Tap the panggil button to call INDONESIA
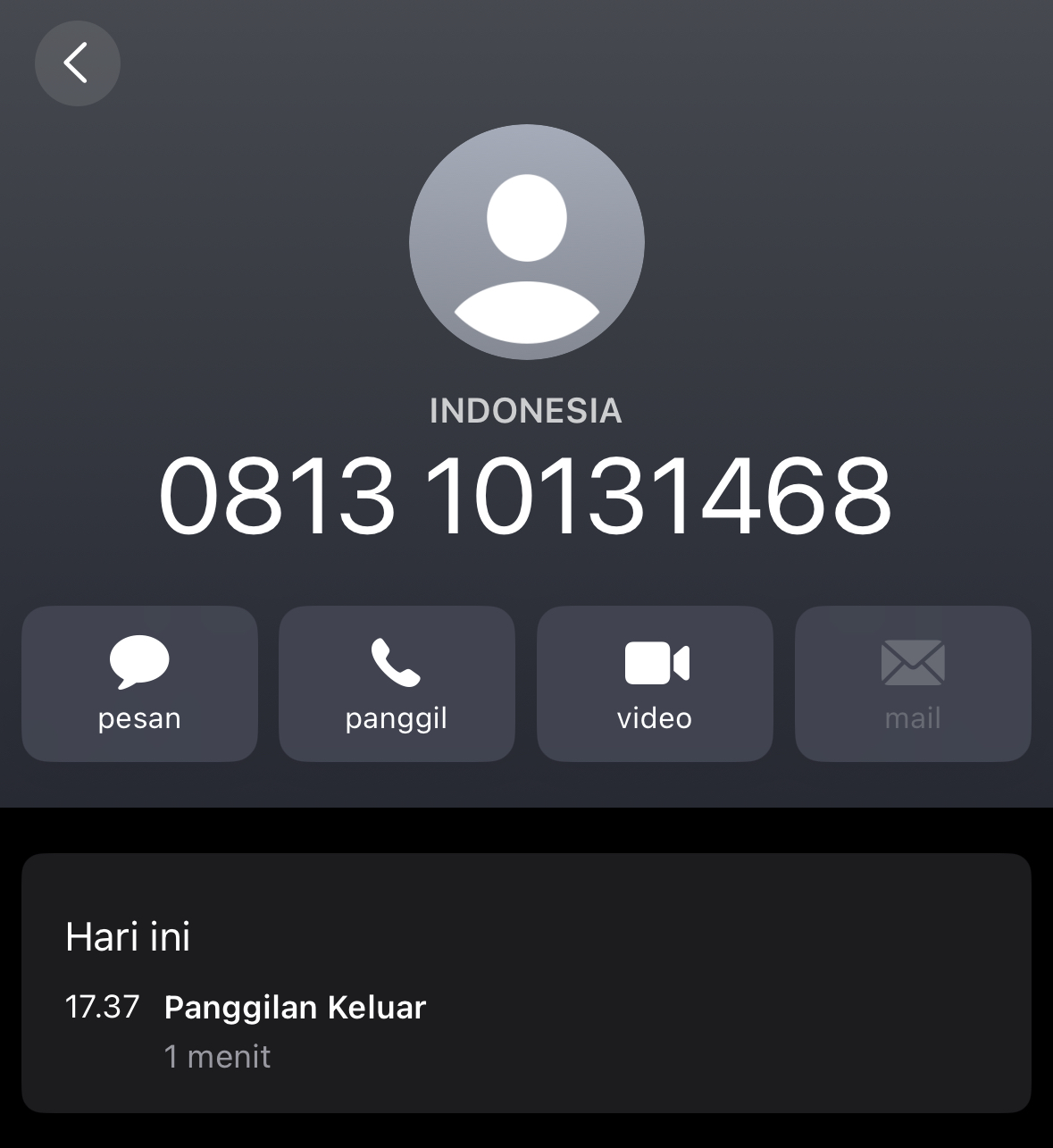 tap(397, 683)
